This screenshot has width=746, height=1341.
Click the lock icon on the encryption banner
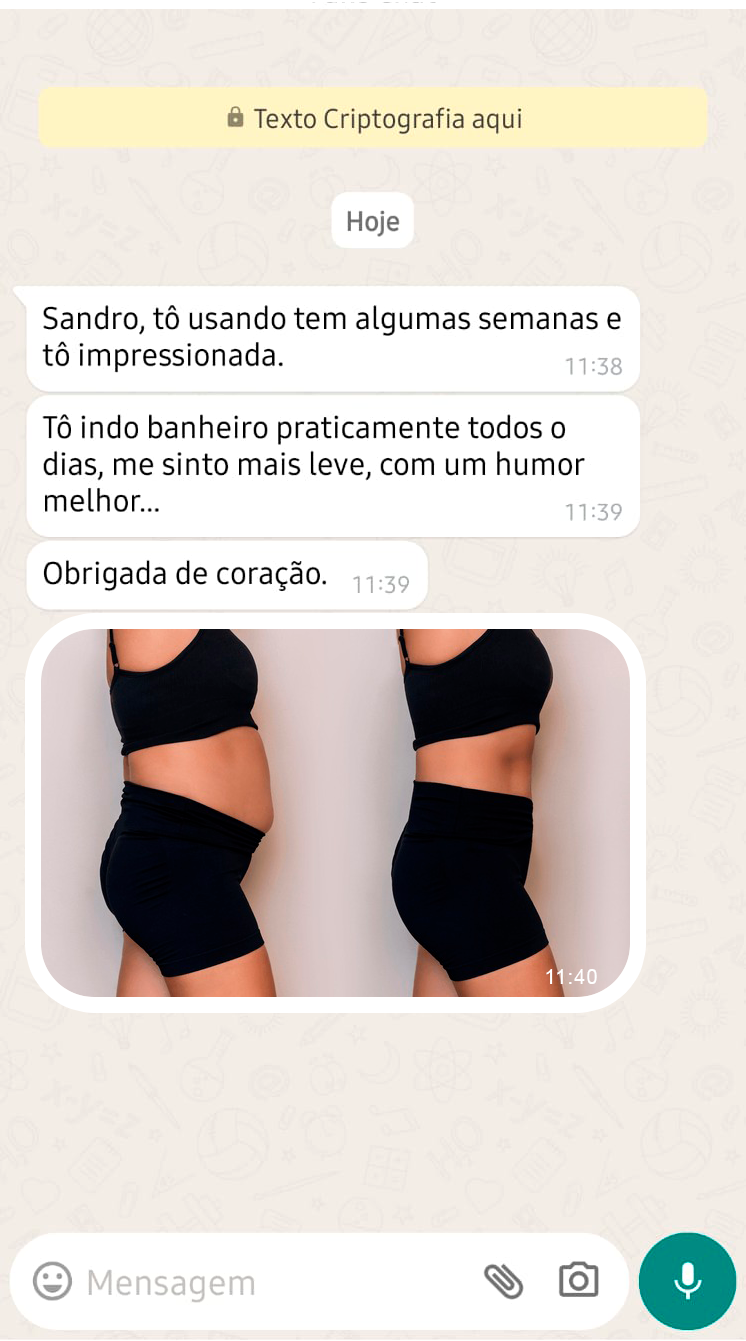[234, 117]
